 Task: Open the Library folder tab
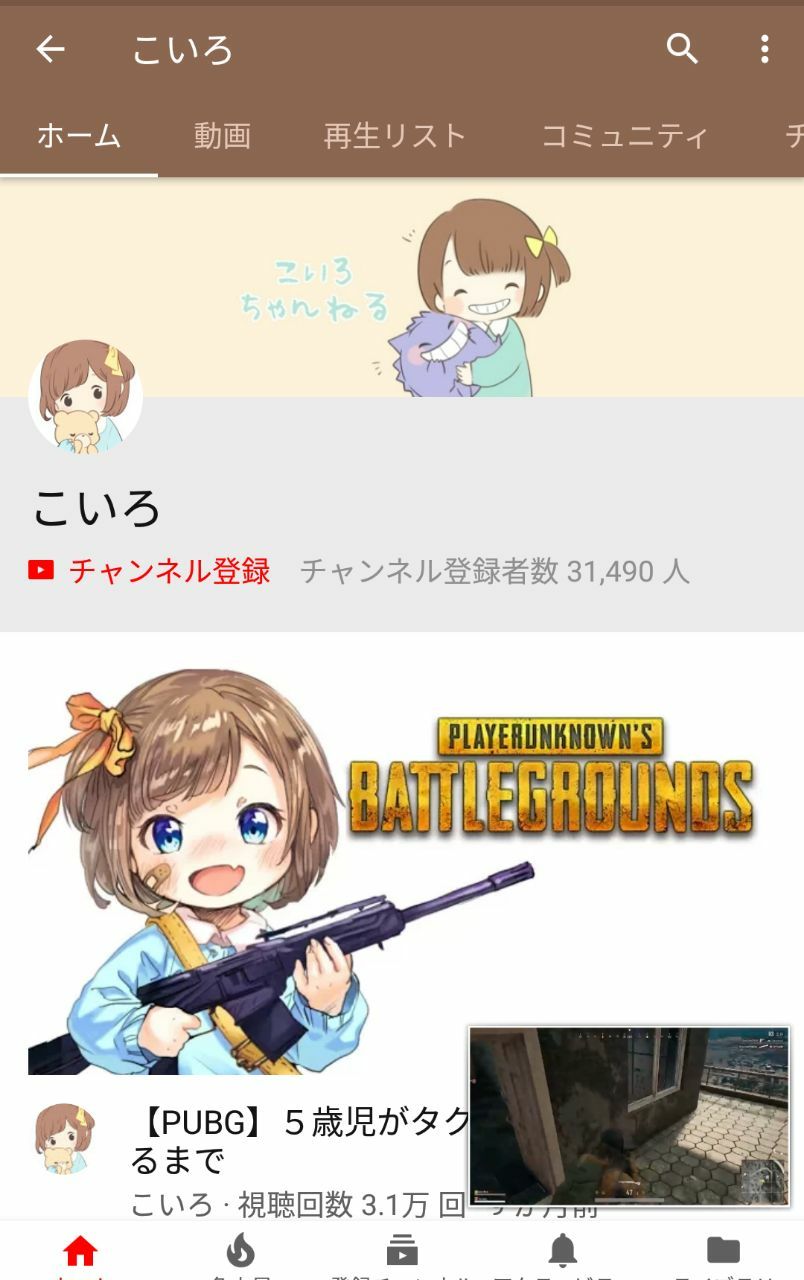pyautogui.click(x=723, y=1251)
